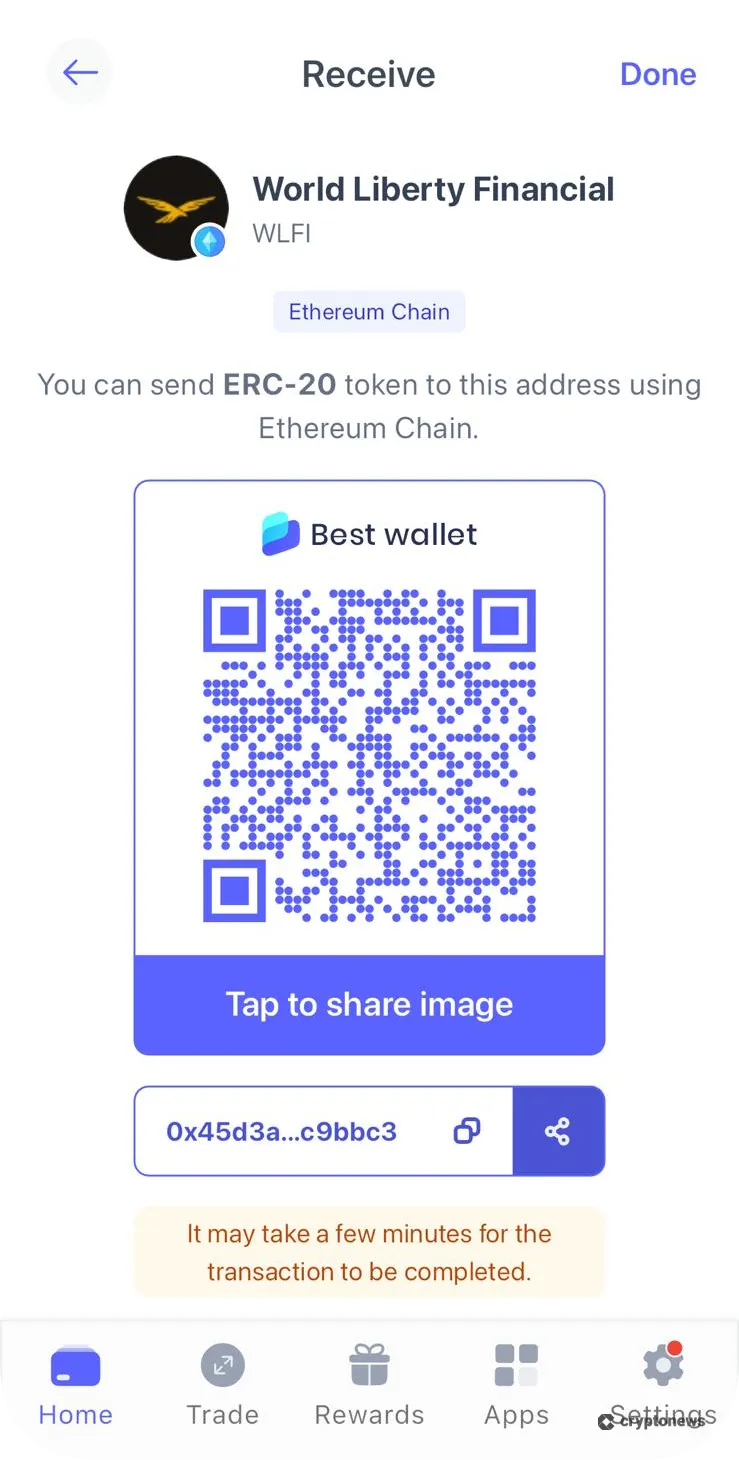This screenshot has width=739, height=1460.
Task: Switch to the Home tab
Action: (76, 1386)
